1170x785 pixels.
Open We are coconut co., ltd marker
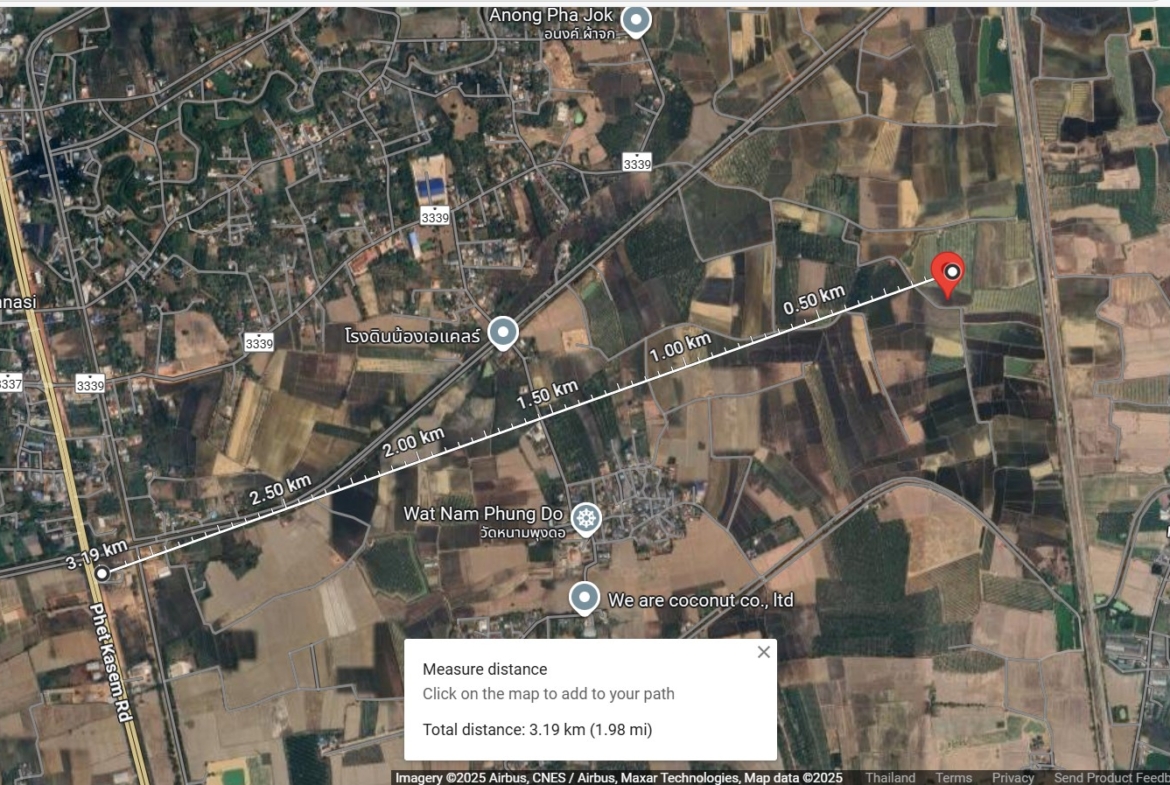[x=584, y=598]
